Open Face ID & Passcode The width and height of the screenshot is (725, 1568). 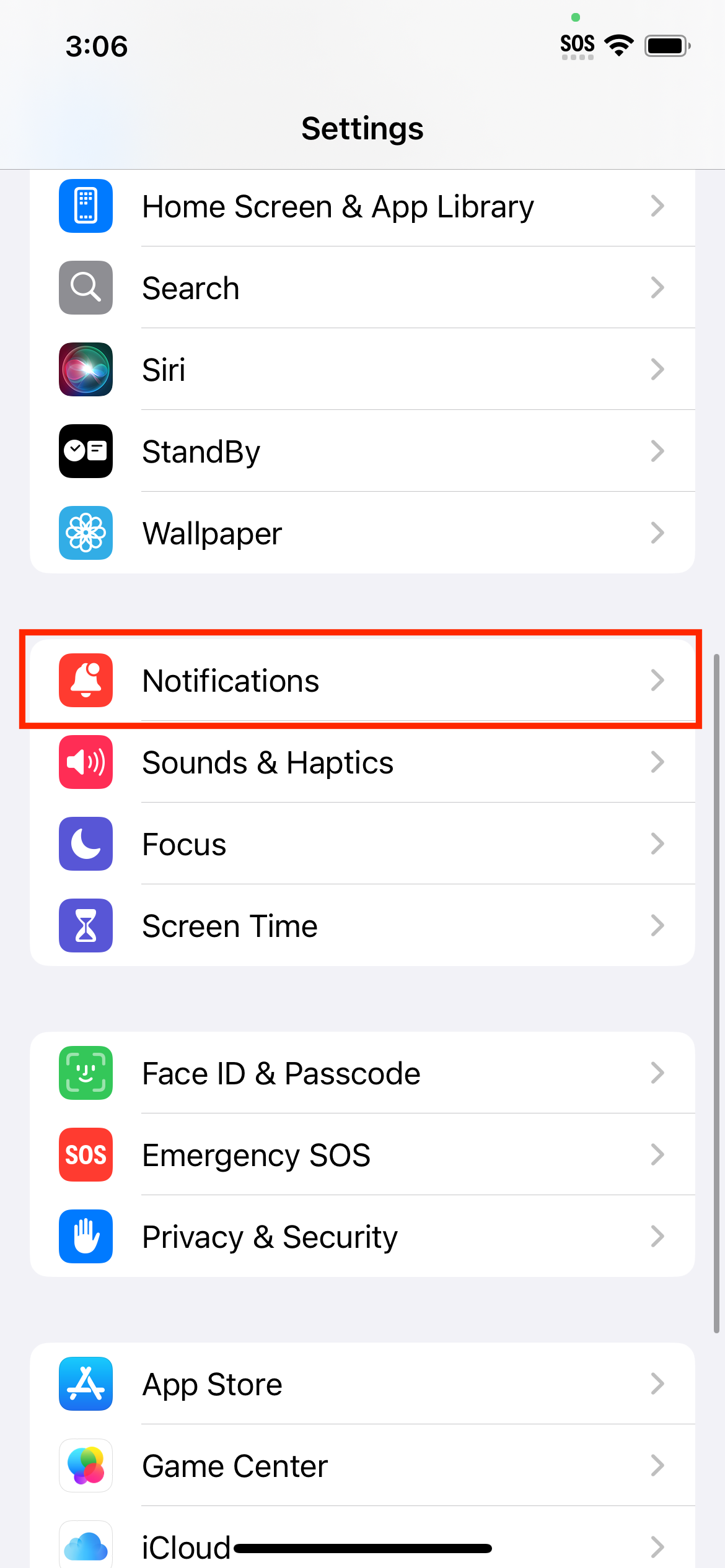(362, 1073)
